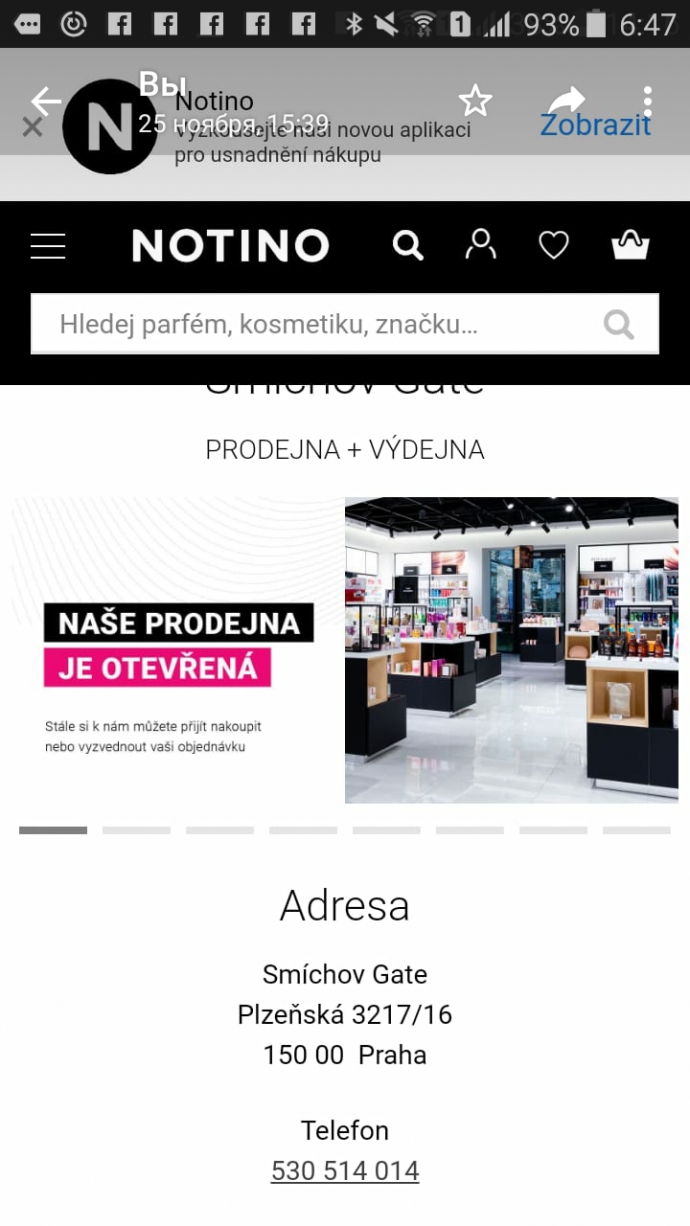The height and width of the screenshot is (1226, 690).
Task: Select the second carousel page indicator
Action: [x=136, y=830]
